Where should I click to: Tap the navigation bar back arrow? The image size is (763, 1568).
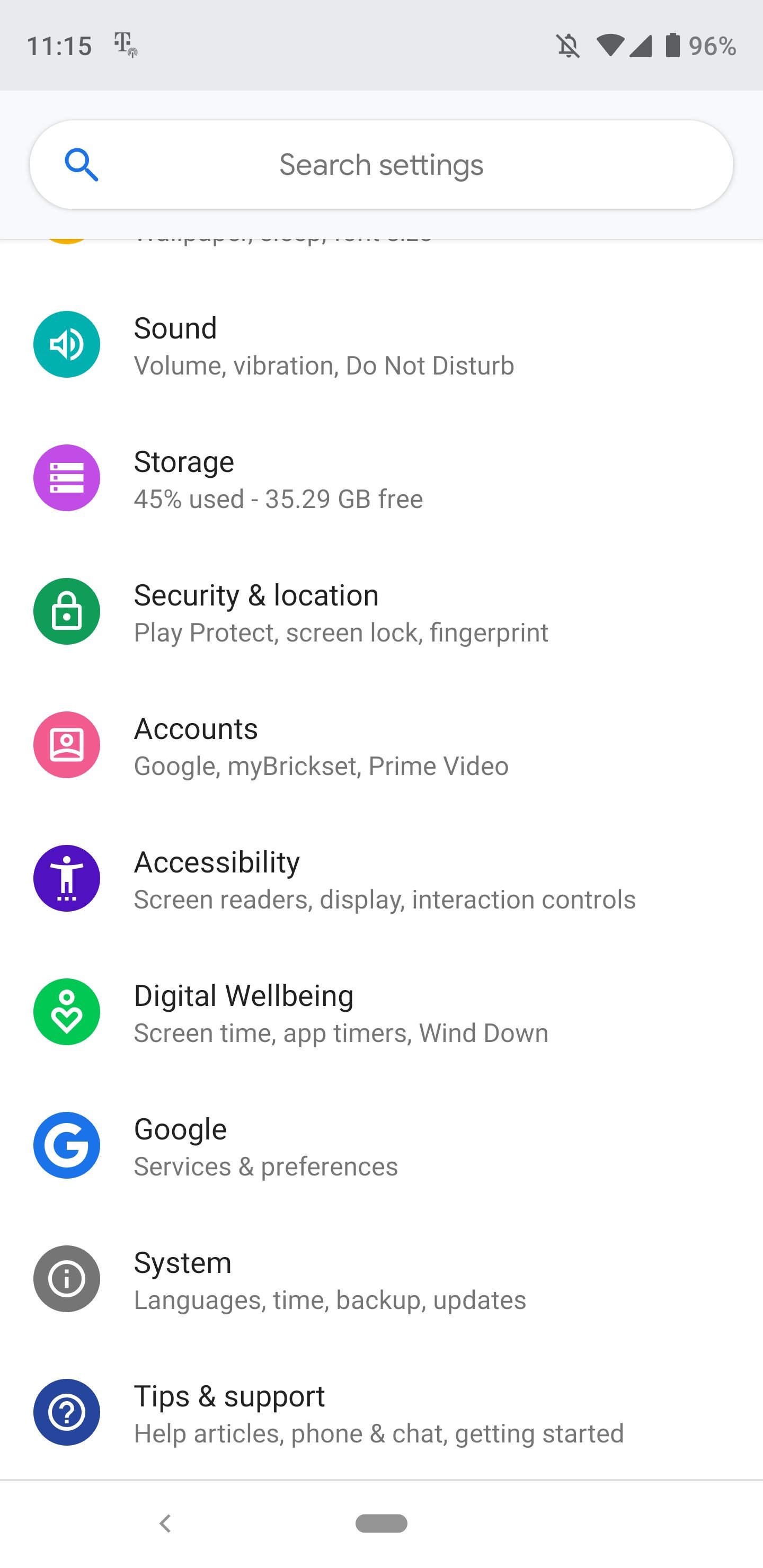(x=164, y=1524)
